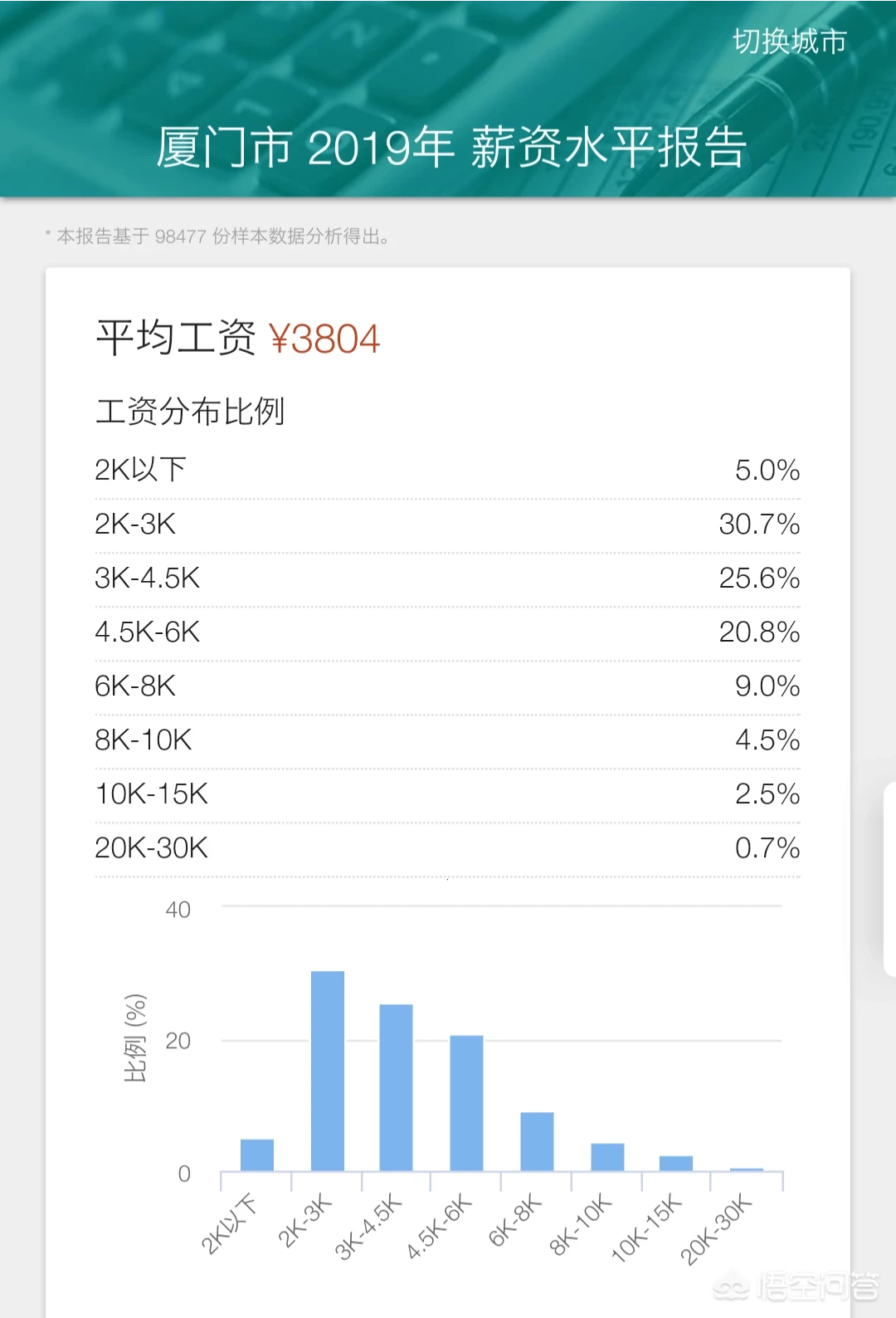Select the 3K-4.5K salary range row
Screen dimensions: 896x1318
coord(448,578)
